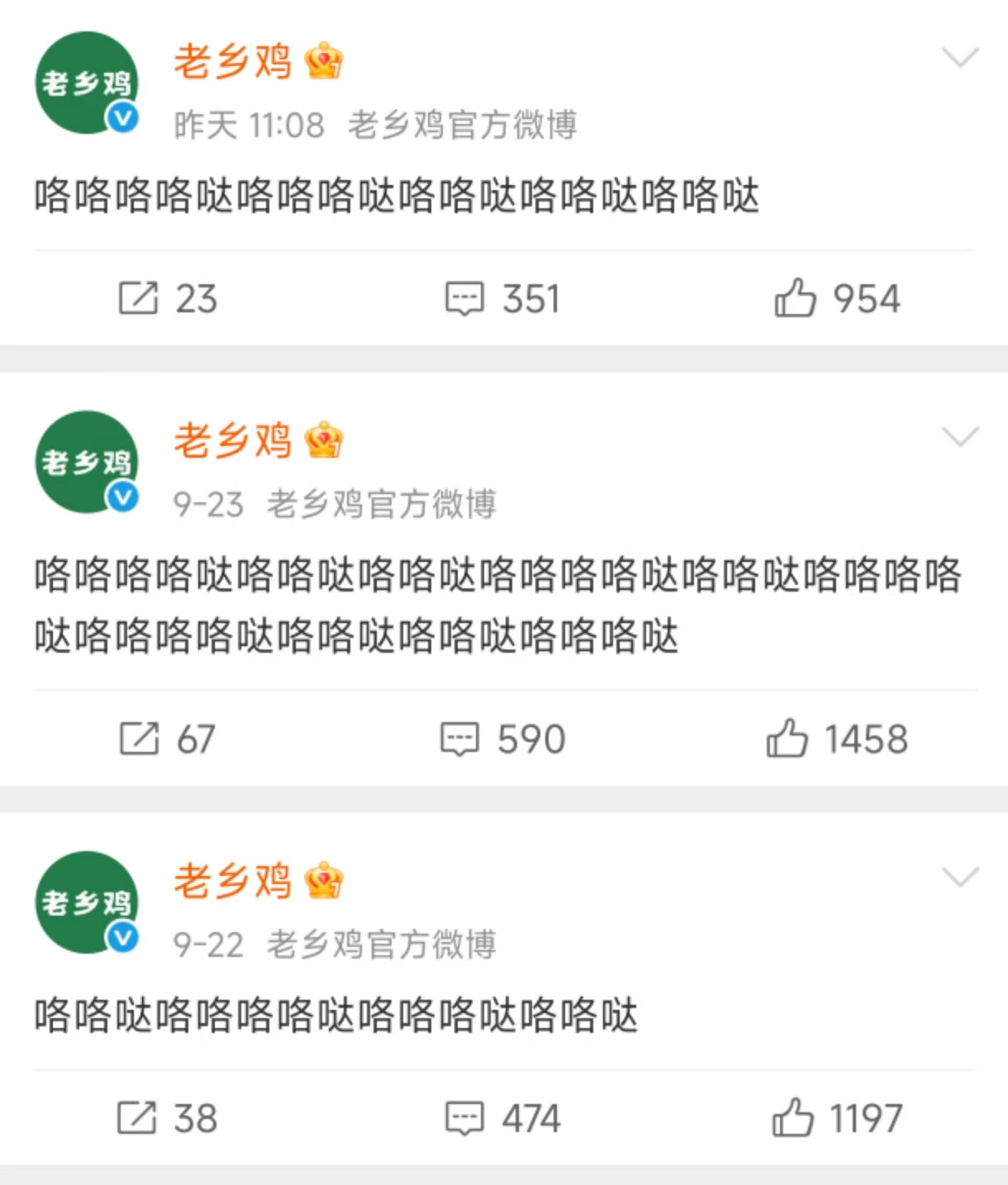Expand the dropdown arrow on the 9-22 post
Screen dimensions: 1008x1185
(x=960, y=876)
